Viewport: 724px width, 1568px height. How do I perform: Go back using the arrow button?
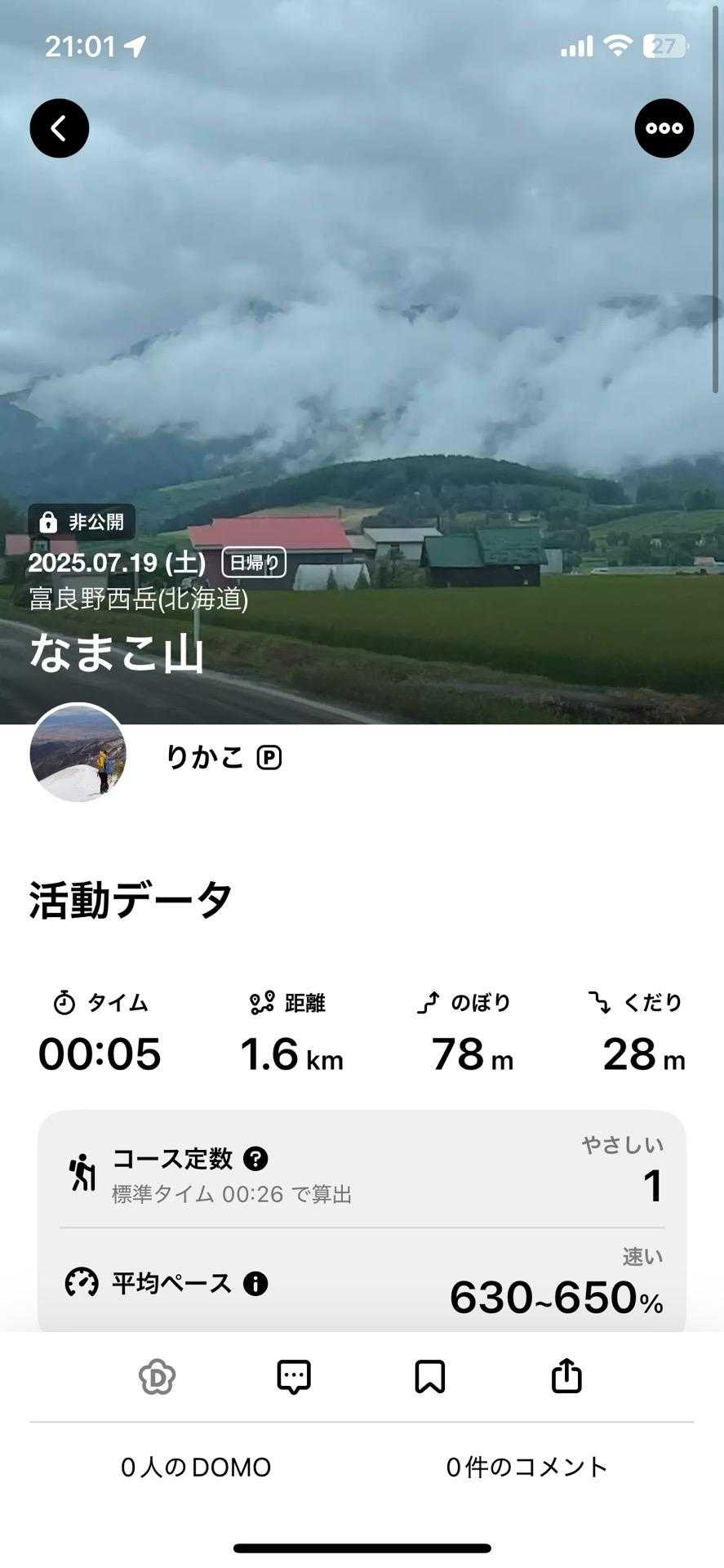click(60, 128)
